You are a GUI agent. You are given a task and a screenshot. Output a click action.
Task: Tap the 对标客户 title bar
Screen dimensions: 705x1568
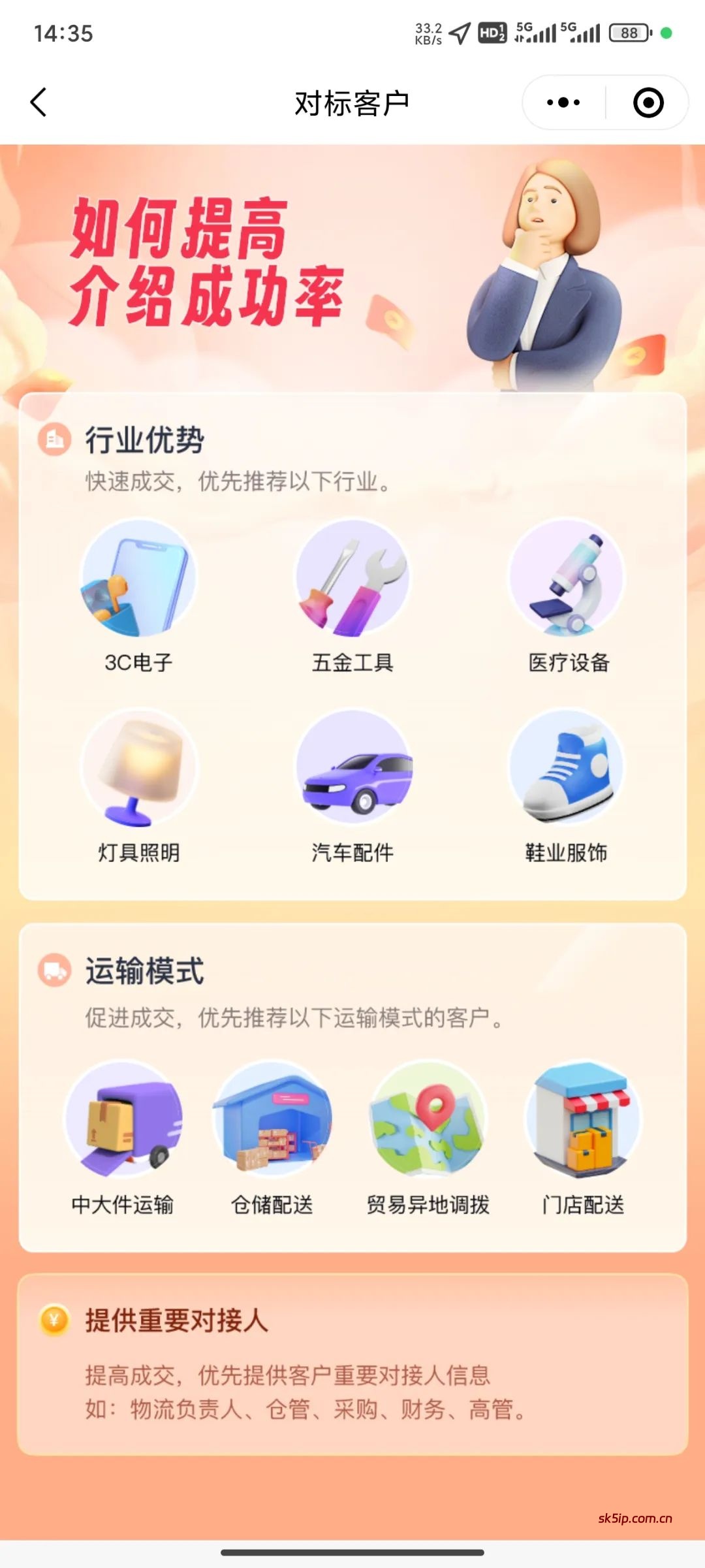352,102
